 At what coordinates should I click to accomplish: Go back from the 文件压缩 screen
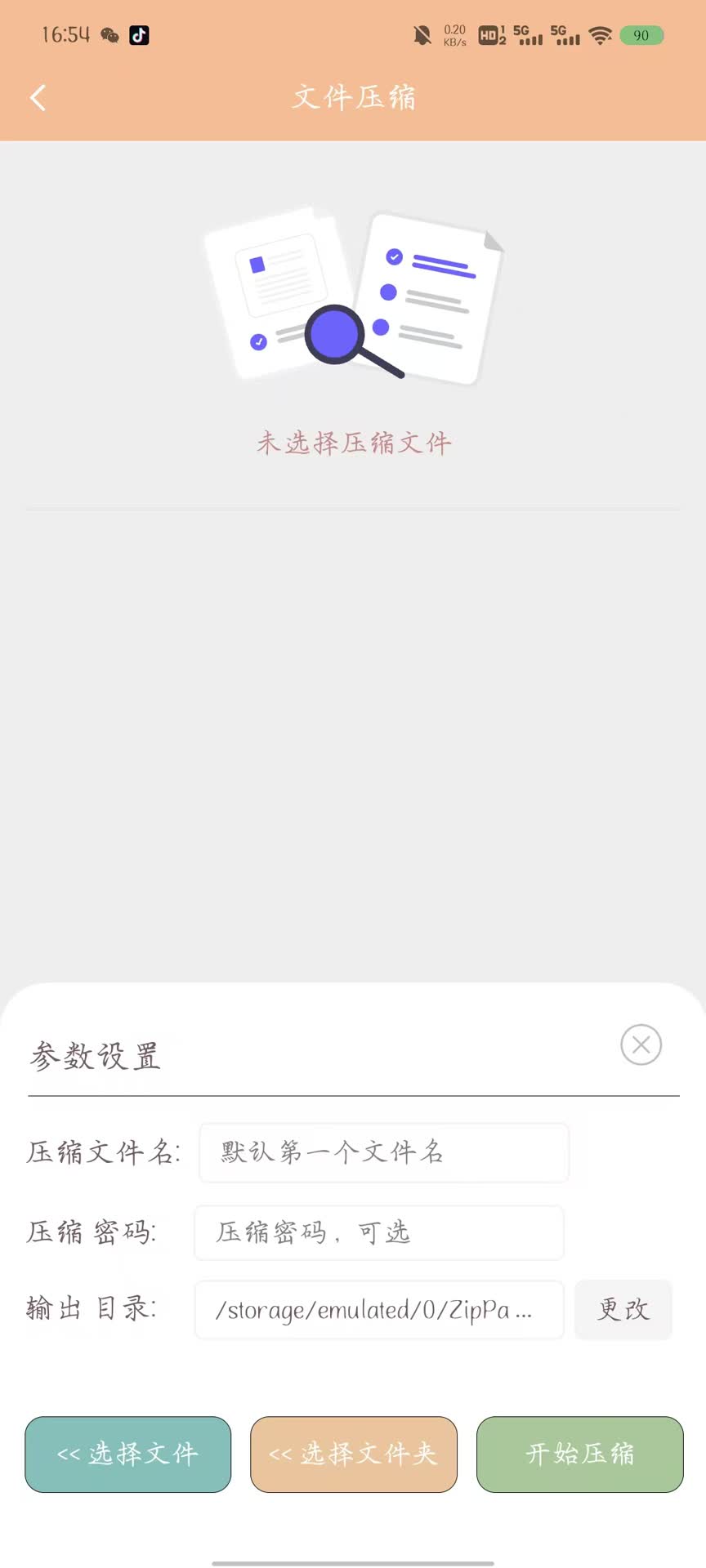pos(38,98)
